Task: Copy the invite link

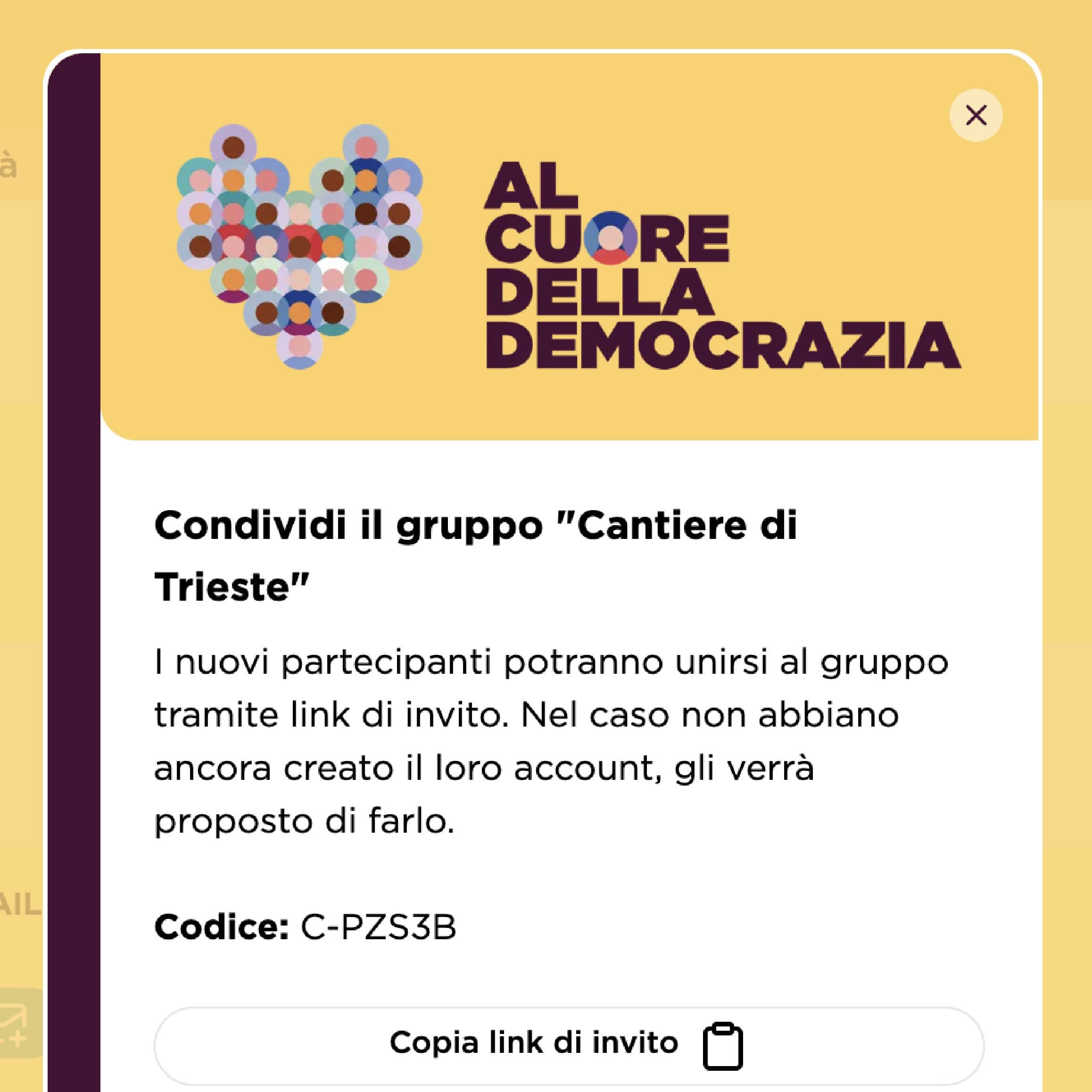Action: tap(568, 1043)
